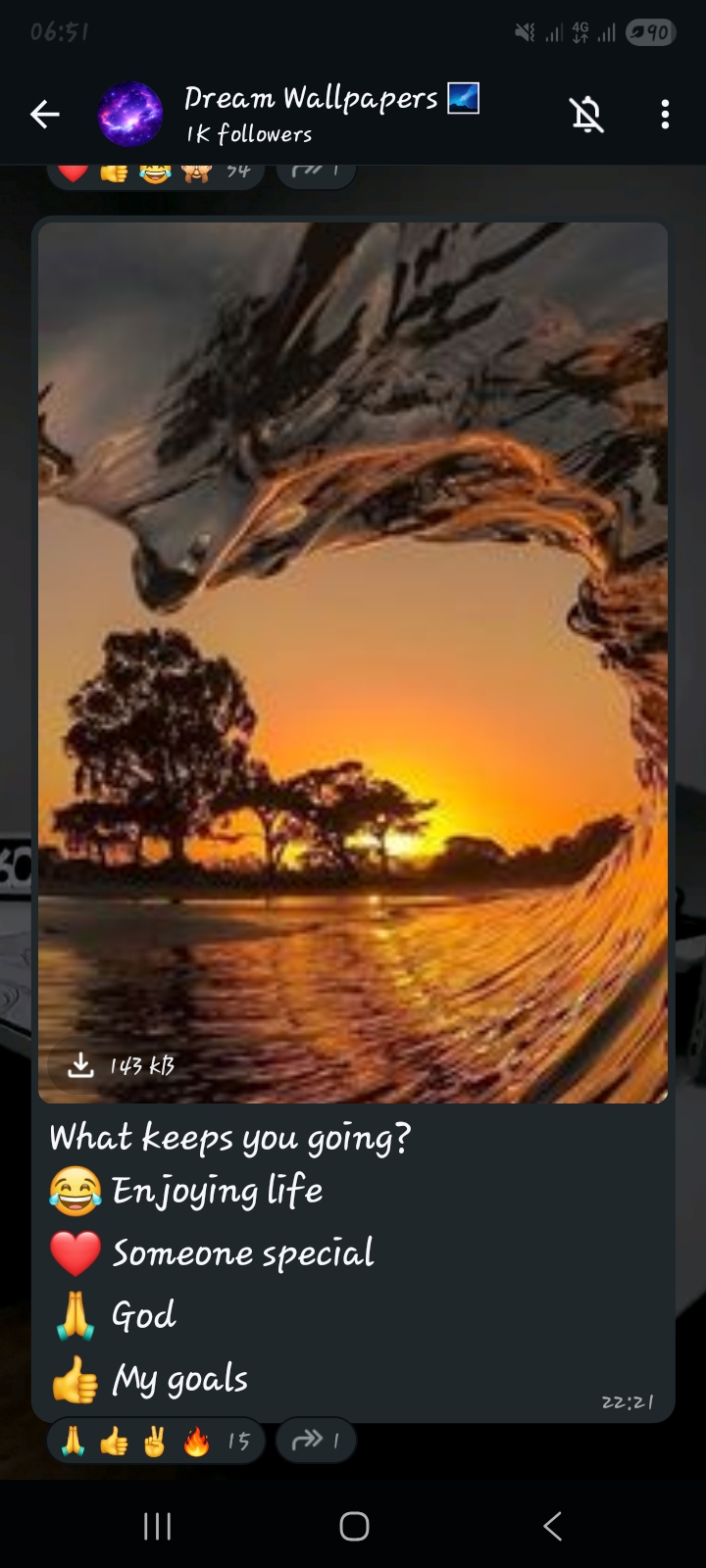Open the recent apps view

(157, 1526)
